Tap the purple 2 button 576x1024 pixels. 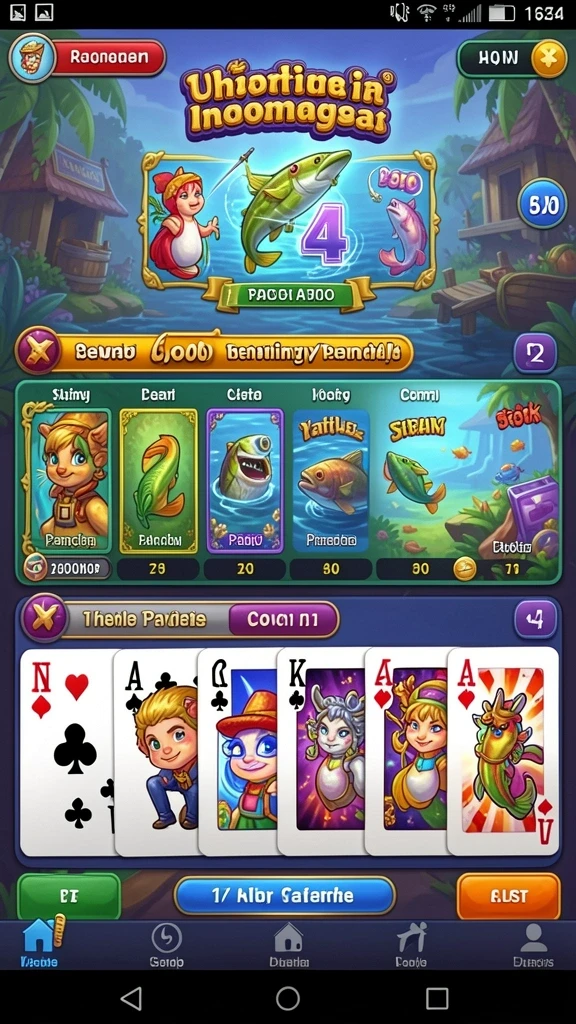(x=536, y=353)
